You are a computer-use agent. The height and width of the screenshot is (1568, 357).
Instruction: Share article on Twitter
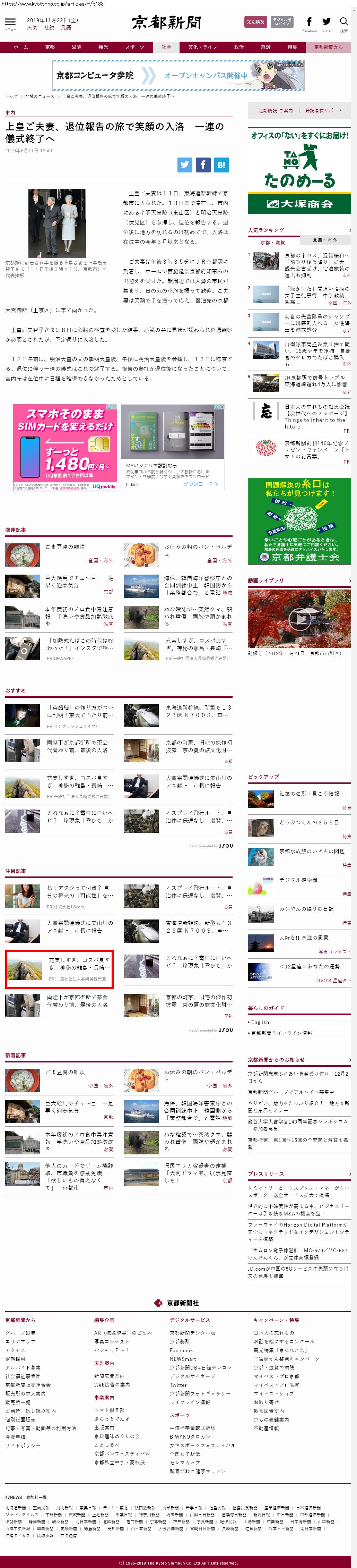click(185, 164)
